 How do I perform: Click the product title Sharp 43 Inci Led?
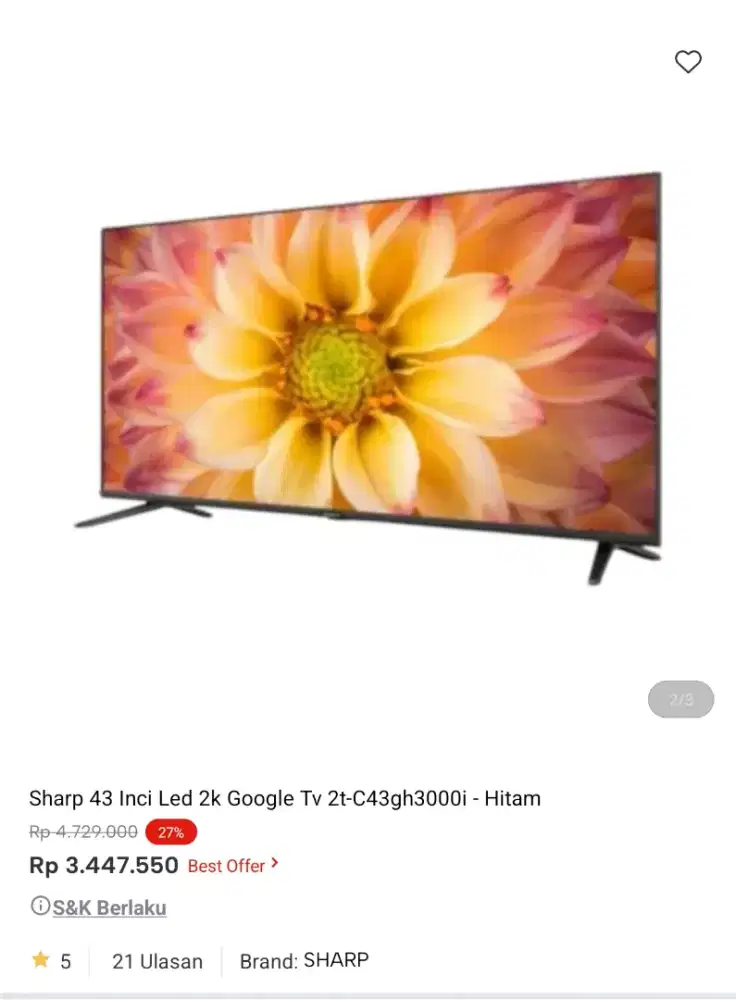click(x=286, y=798)
